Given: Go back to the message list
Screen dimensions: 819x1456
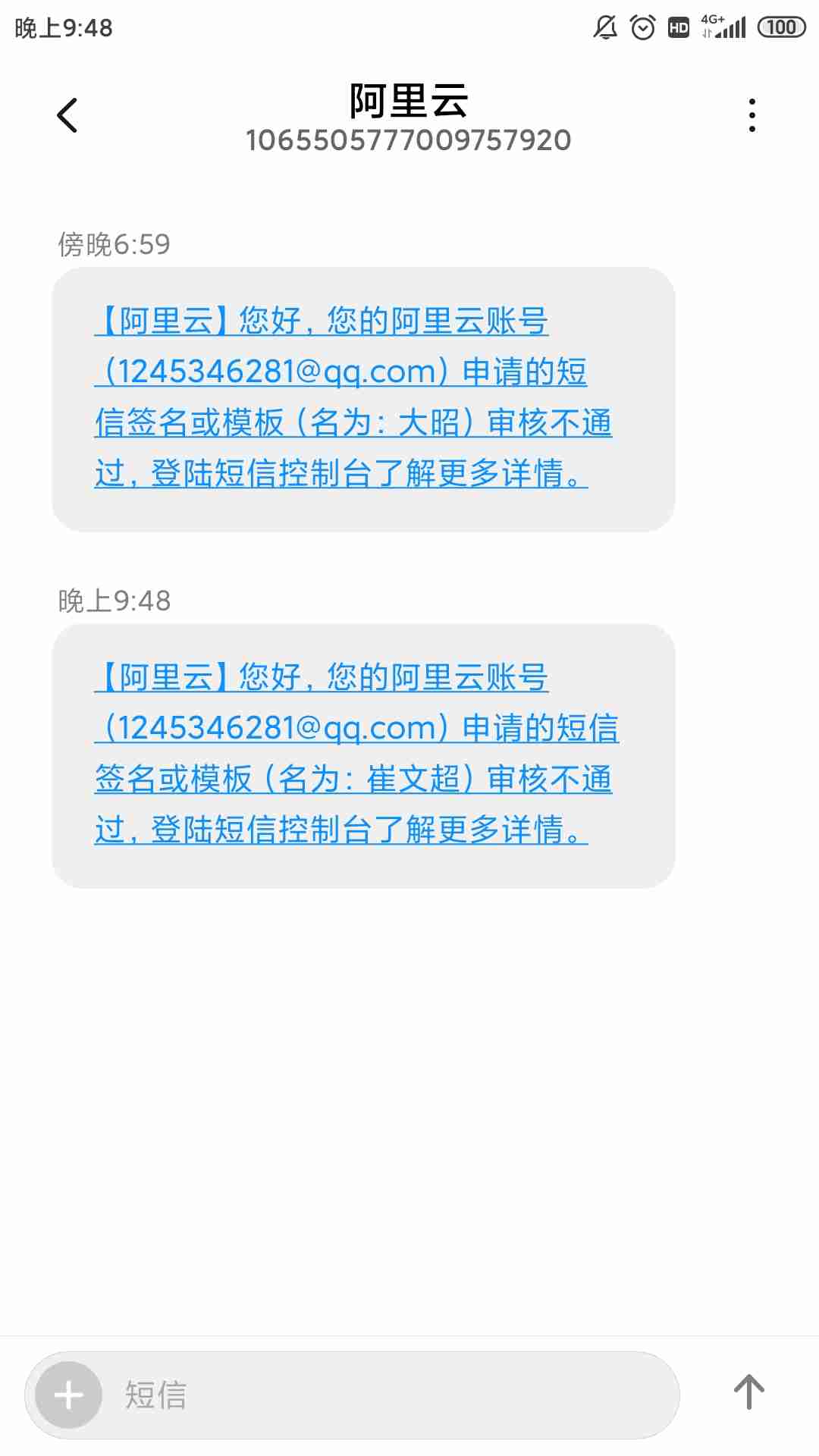Looking at the screenshot, I should (67, 115).
